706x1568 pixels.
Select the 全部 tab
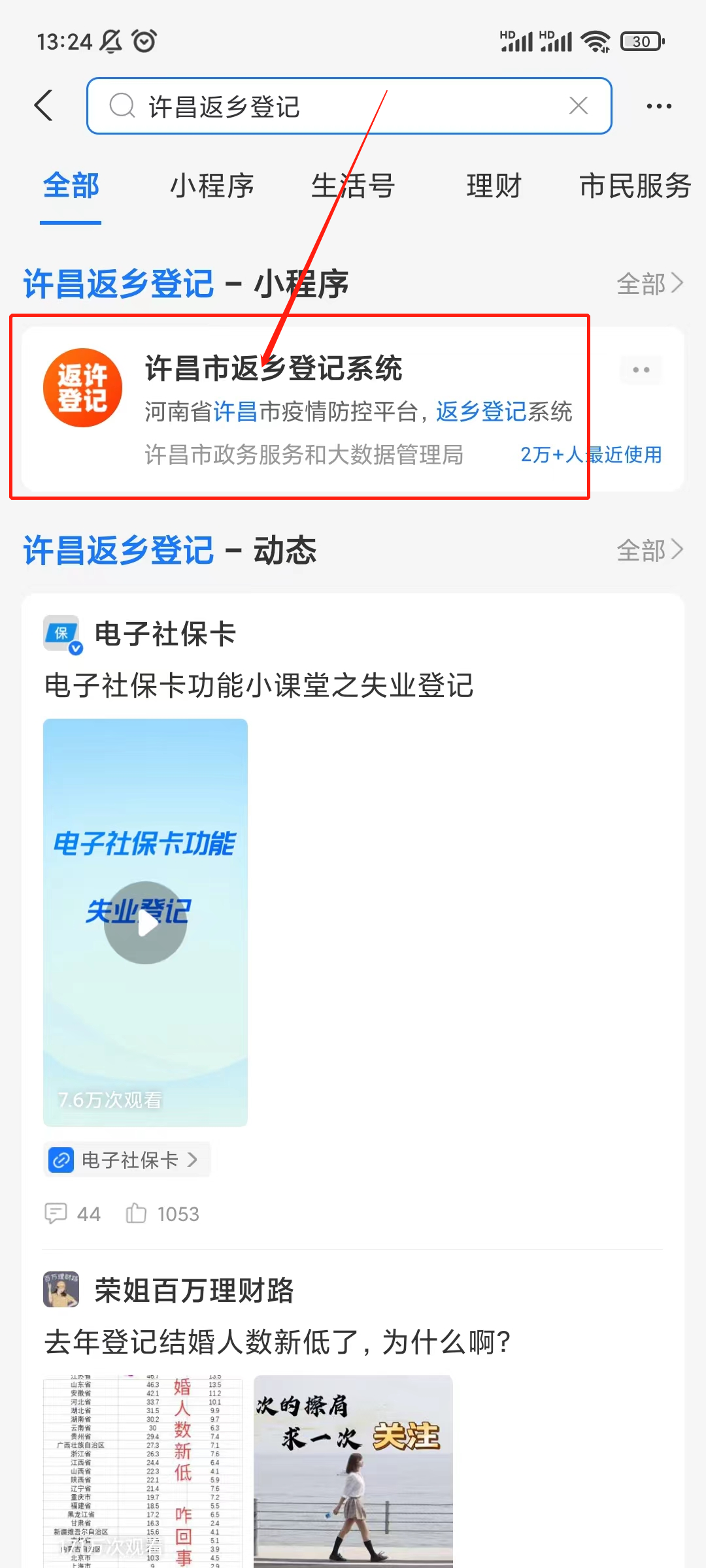coord(71,187)
